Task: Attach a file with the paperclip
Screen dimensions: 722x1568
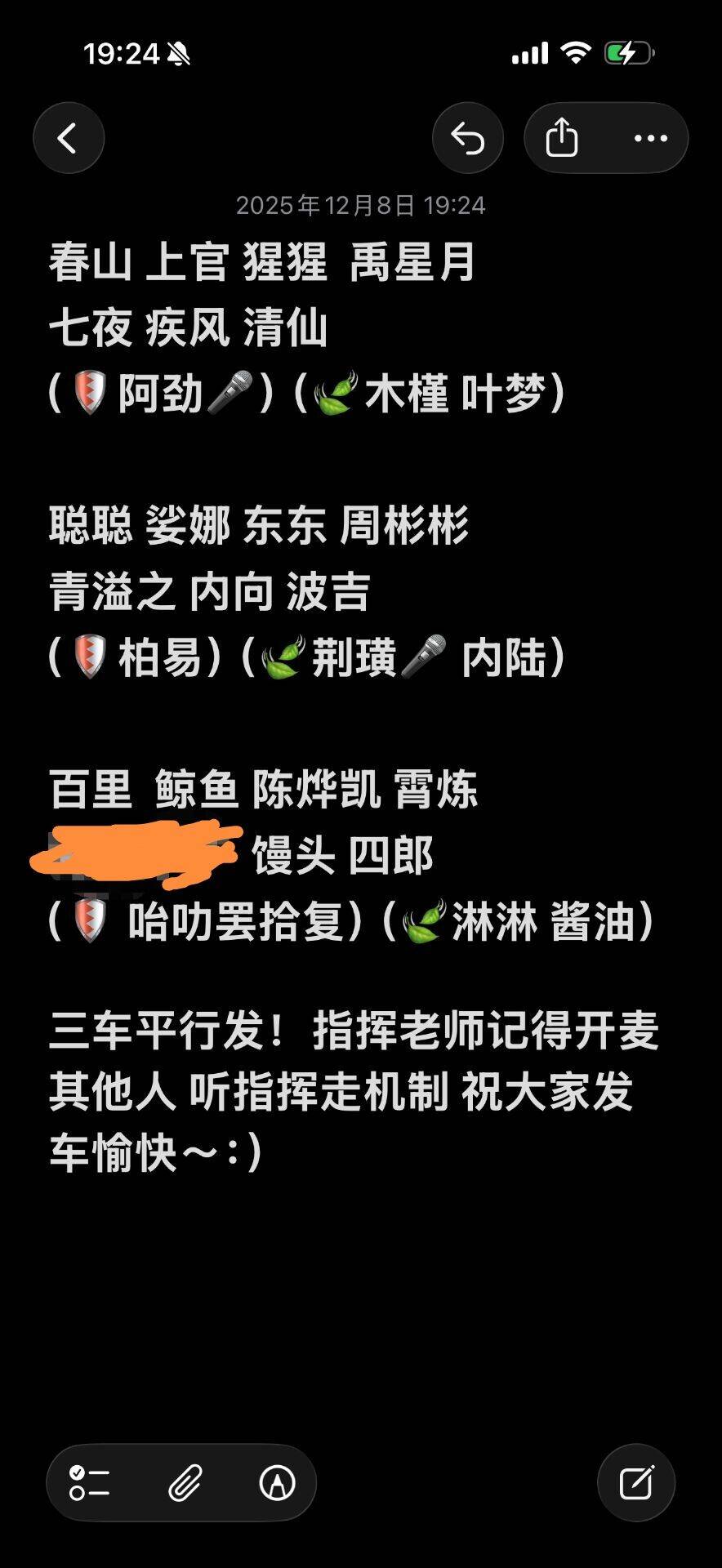Action: [185, 1482]
